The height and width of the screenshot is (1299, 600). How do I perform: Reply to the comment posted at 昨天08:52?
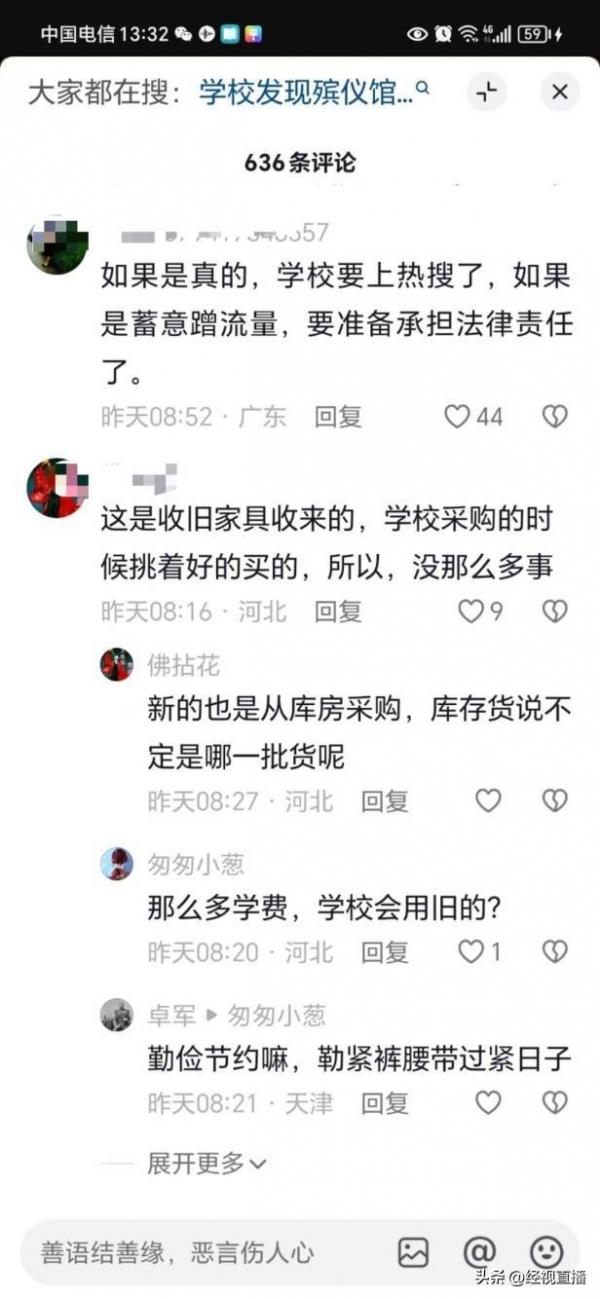point(338,416)
